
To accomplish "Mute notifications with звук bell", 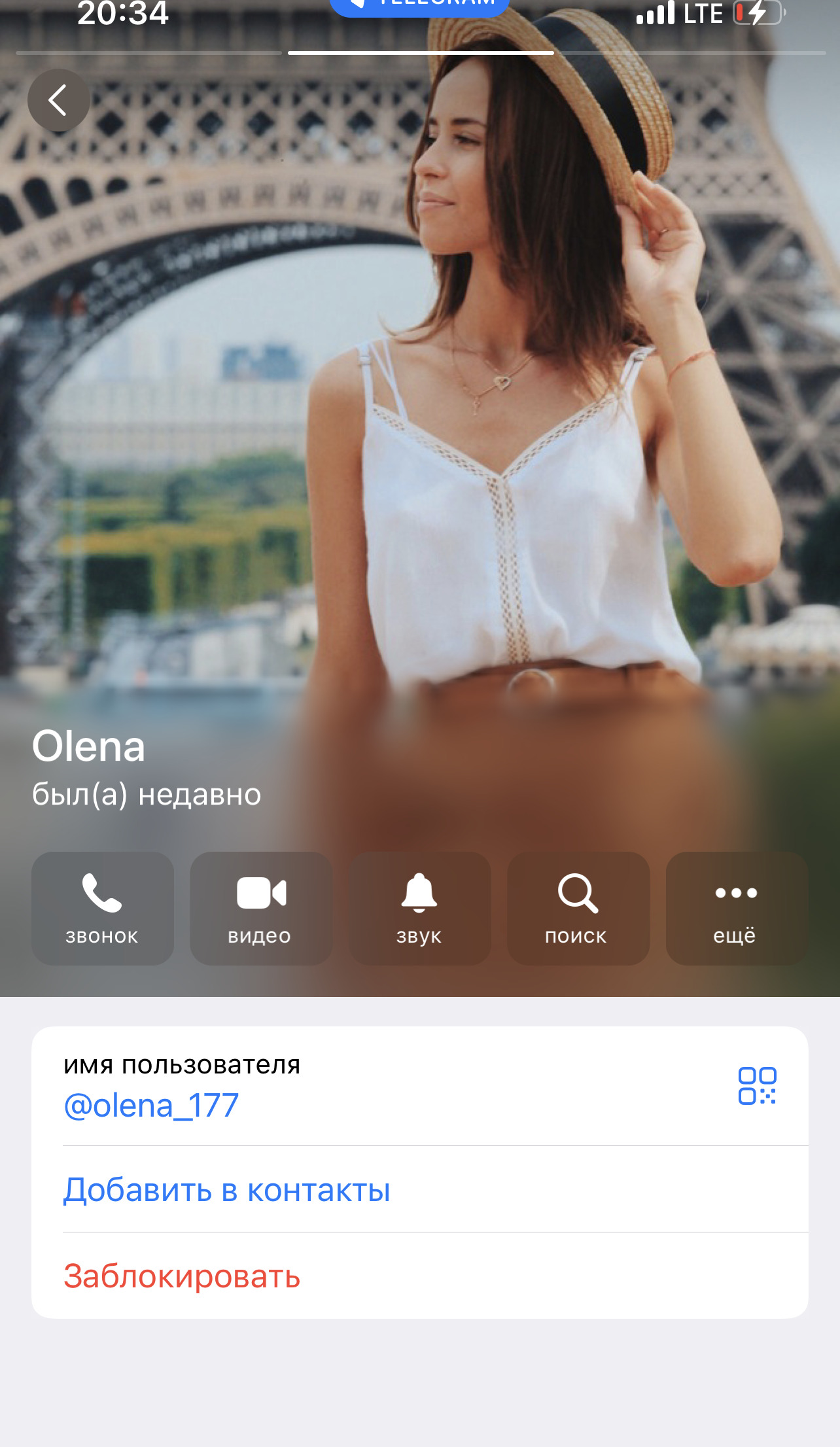I will point(419,908).
